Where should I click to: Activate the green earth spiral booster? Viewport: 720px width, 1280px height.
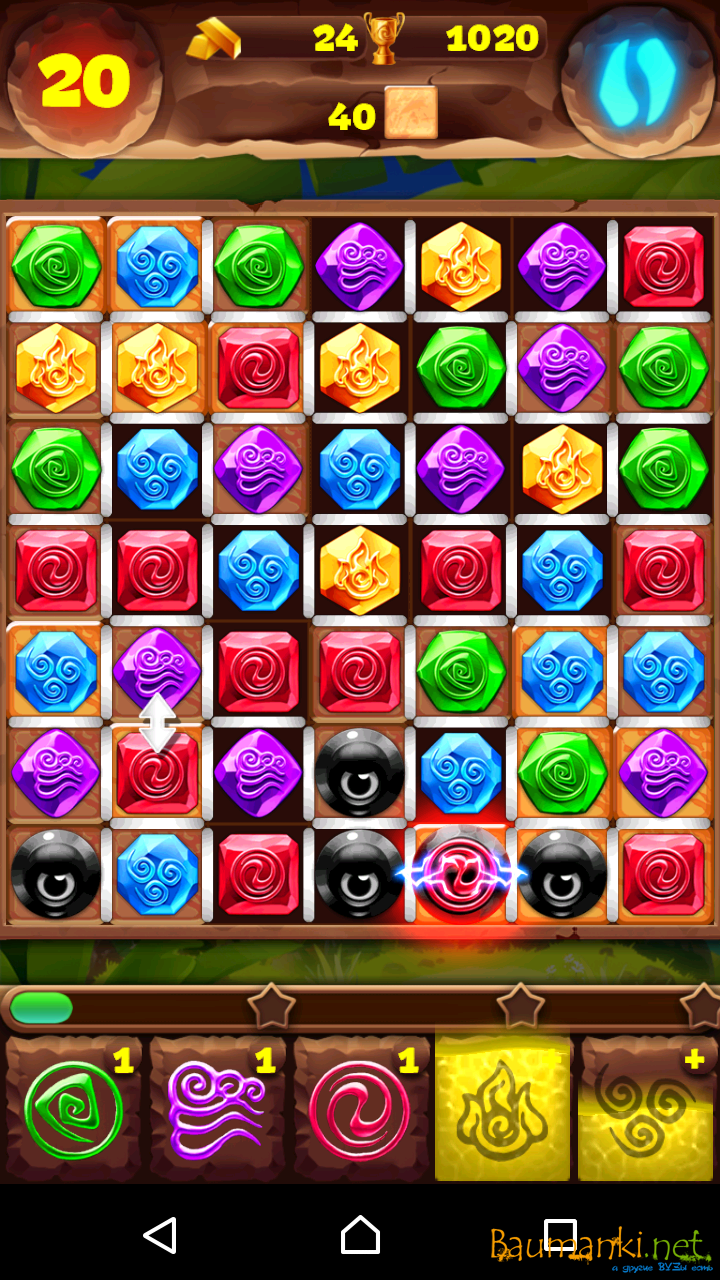(74, 1110)
